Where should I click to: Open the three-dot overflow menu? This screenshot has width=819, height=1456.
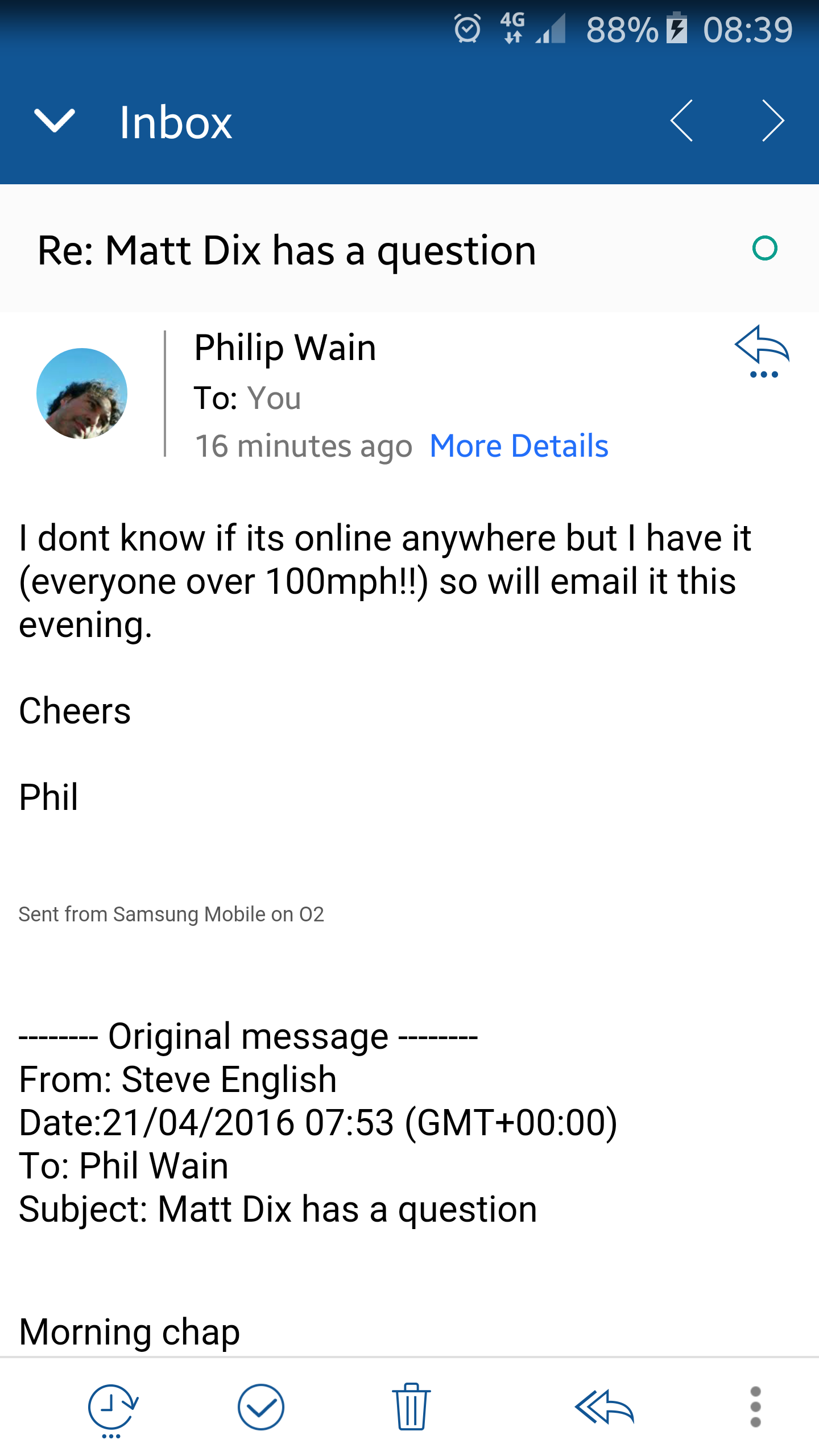(755, 1407)
